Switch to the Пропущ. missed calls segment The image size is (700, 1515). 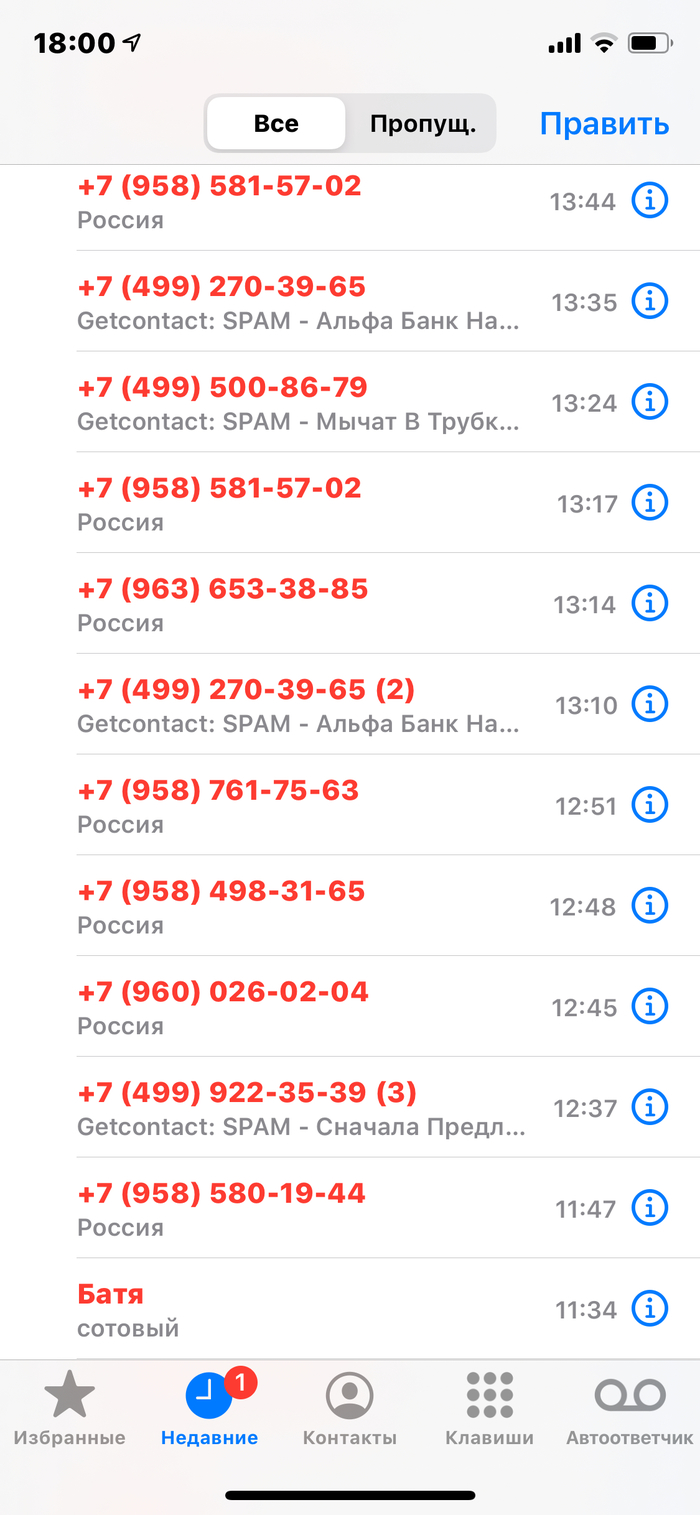pyautogui.click(x=421, y=124)
